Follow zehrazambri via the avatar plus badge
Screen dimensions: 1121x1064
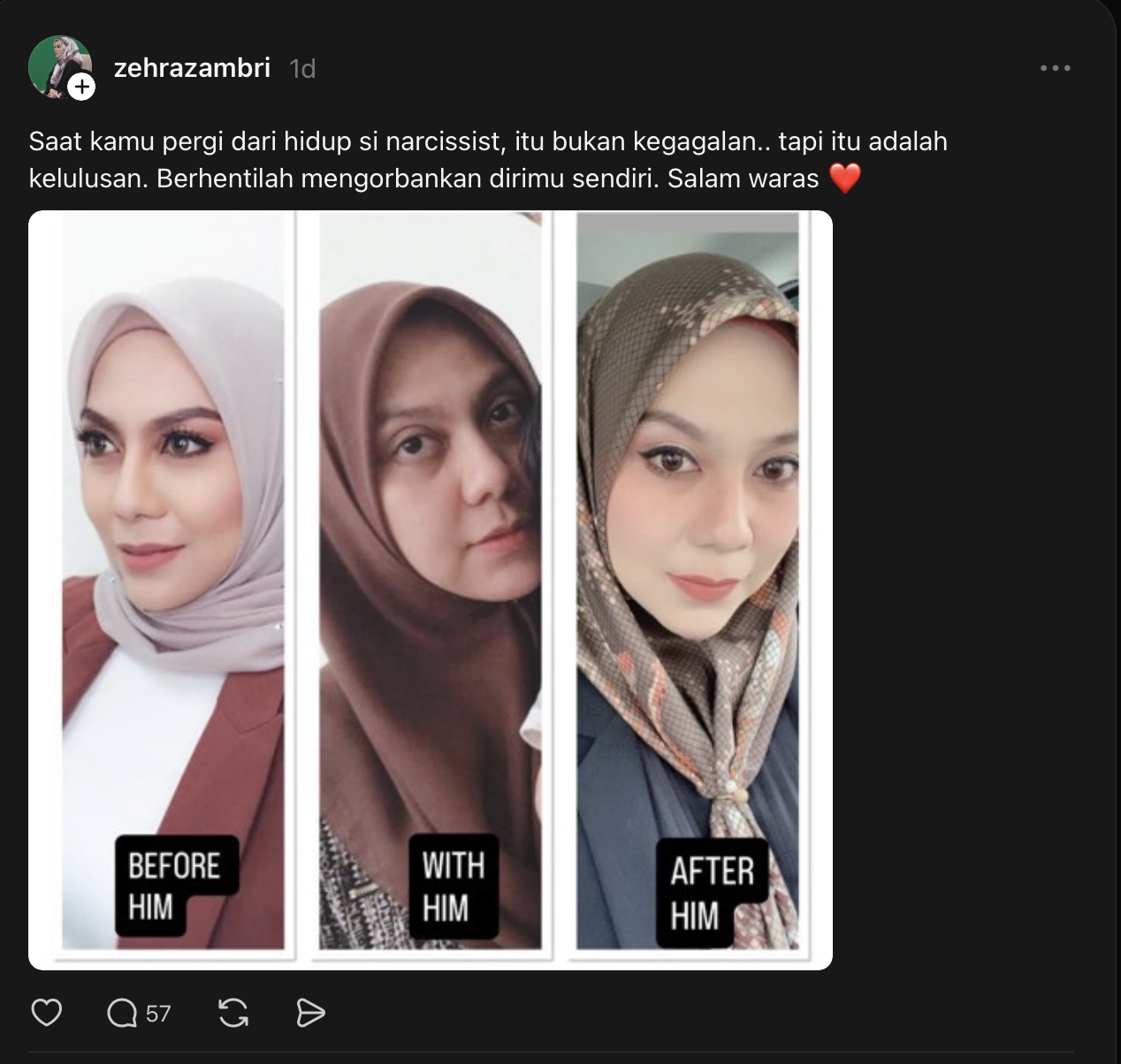coord(81,87)
